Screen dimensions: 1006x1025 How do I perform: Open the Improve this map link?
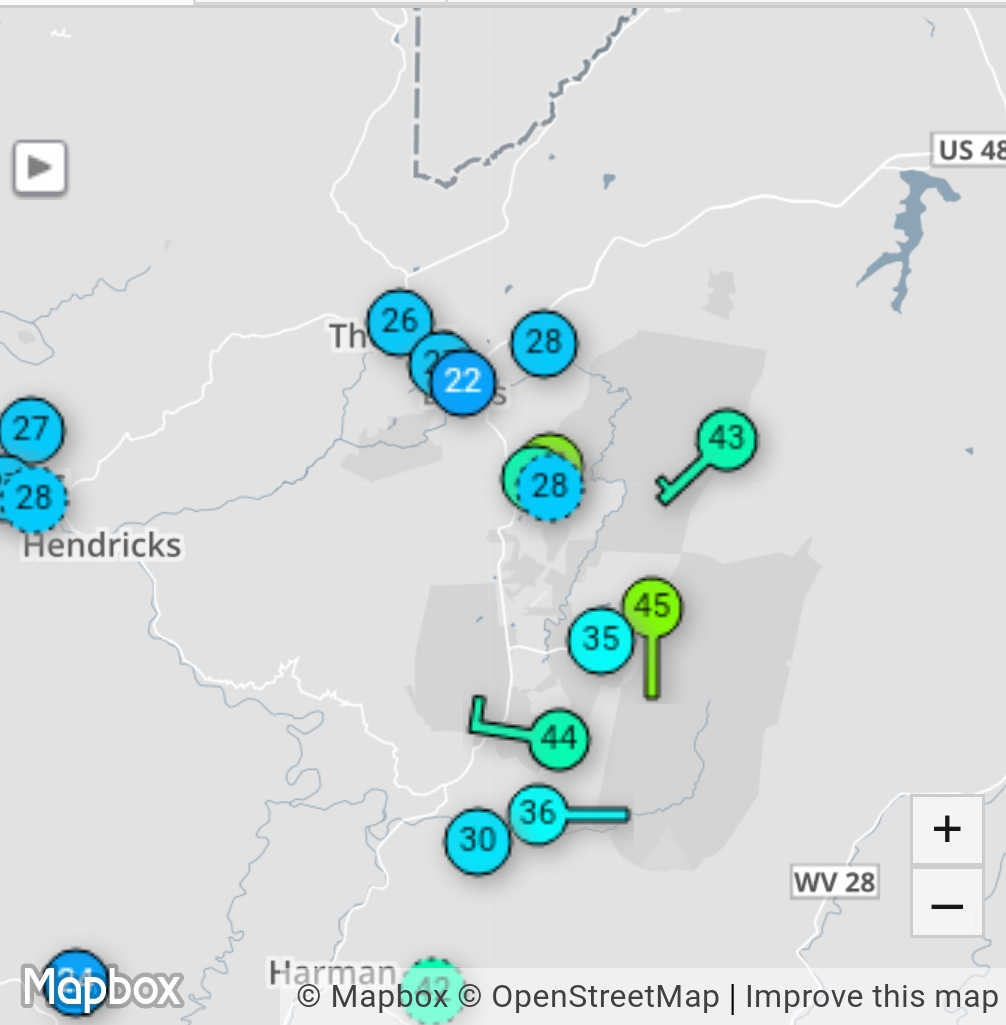pos(871,997)
